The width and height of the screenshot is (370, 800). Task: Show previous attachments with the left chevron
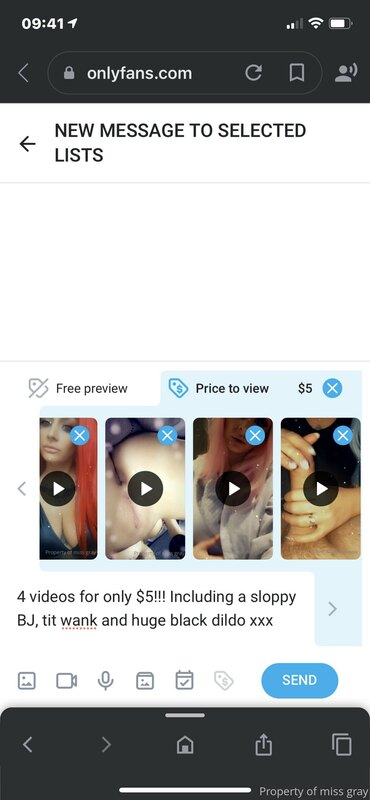tap(21, 489)
